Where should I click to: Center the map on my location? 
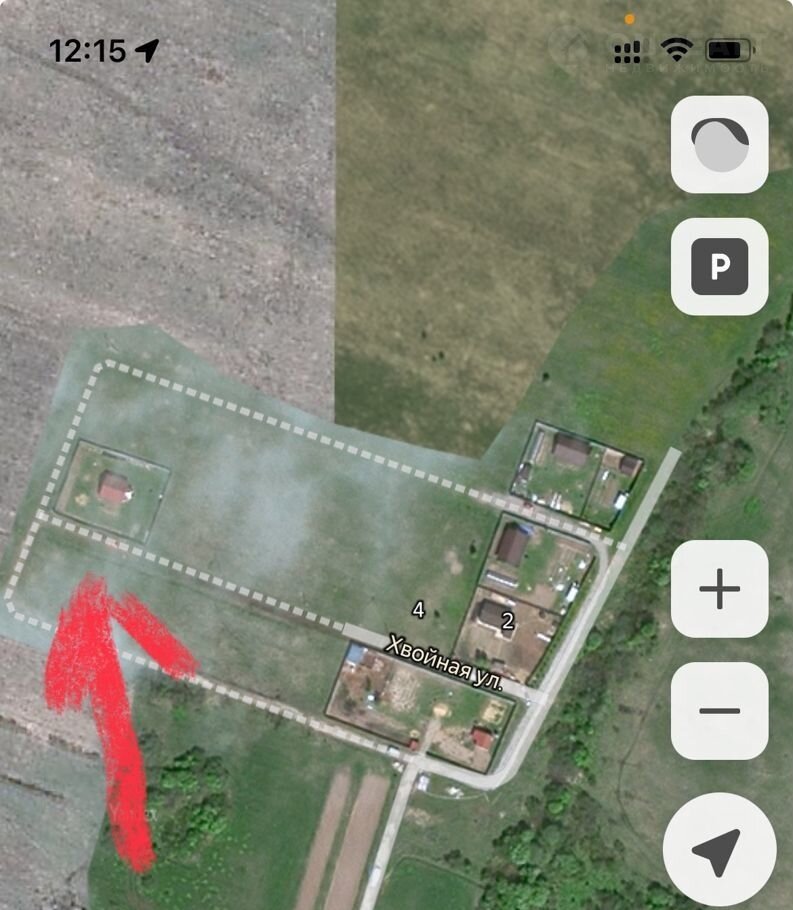[x=719, y=849]
